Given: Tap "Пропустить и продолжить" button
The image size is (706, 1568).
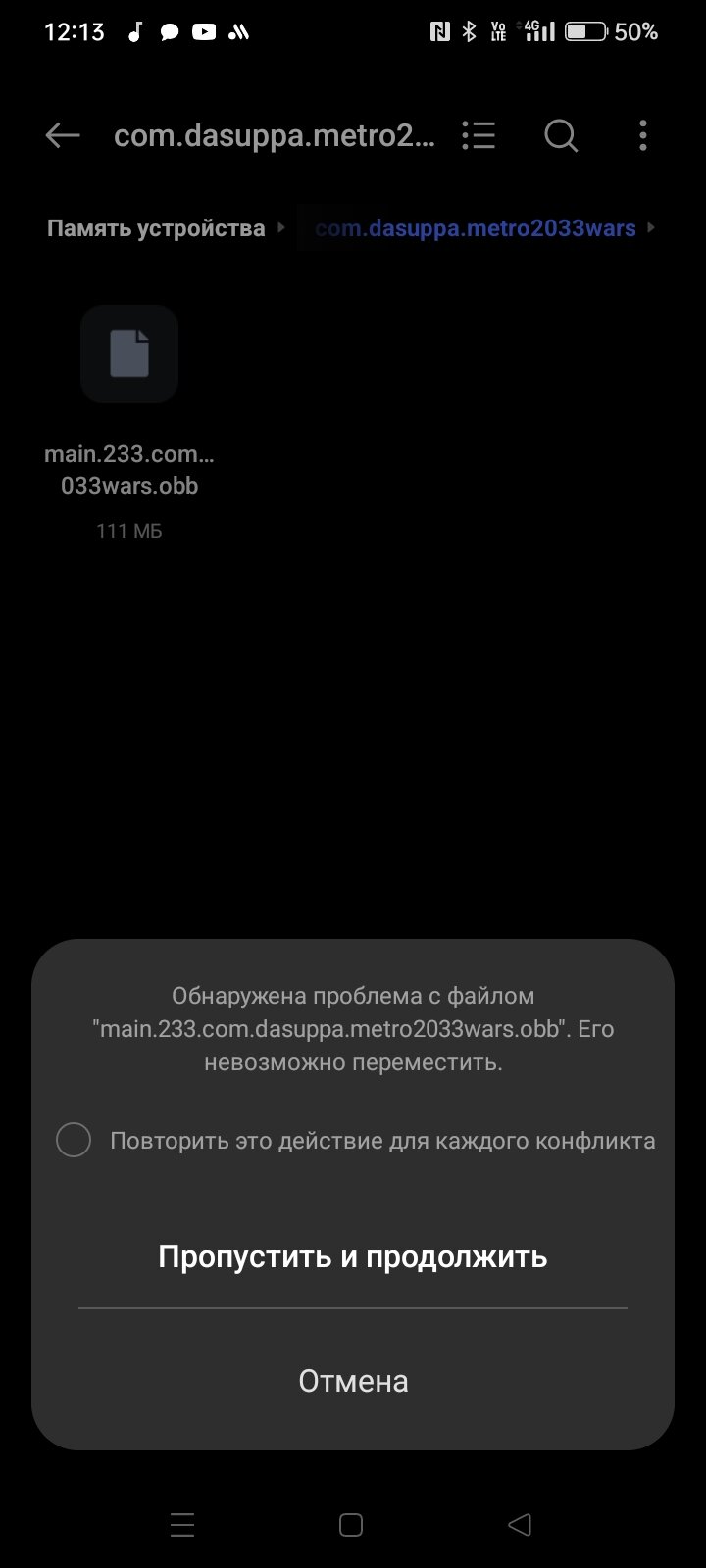Looking at the screenshot, I should 353,1256.
